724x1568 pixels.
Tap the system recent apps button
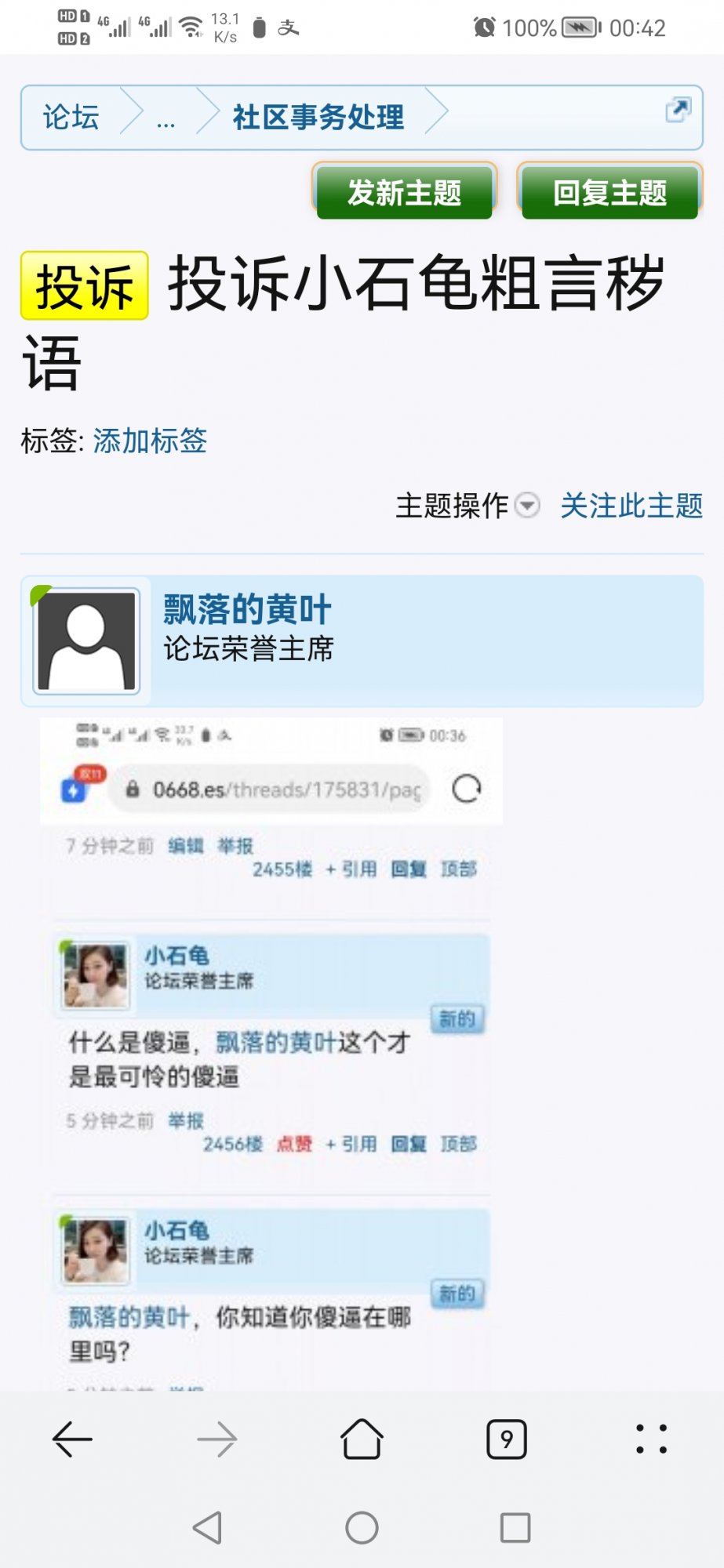tap(515, 1527)
